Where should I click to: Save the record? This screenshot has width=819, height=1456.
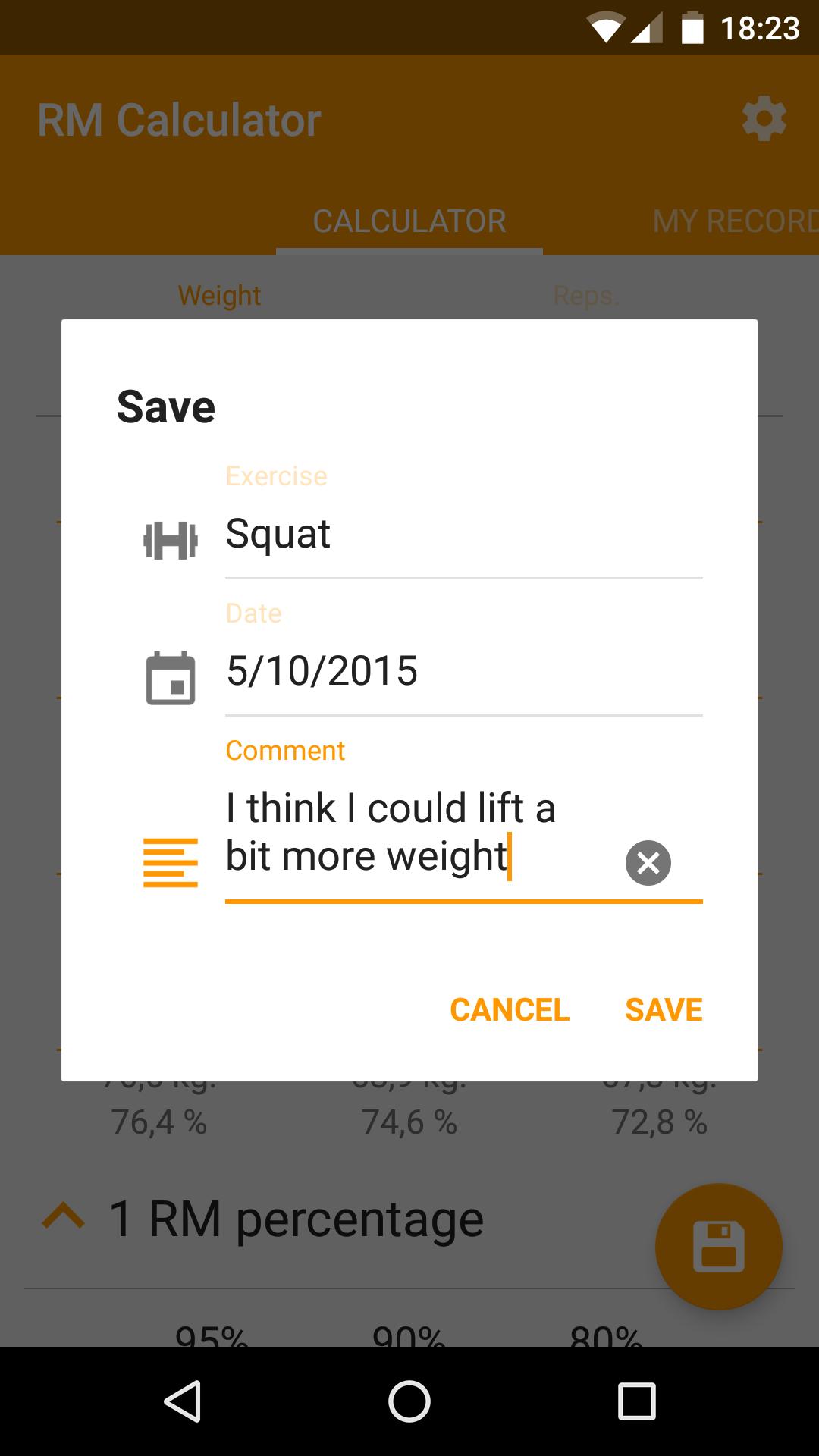(664, 1010)
